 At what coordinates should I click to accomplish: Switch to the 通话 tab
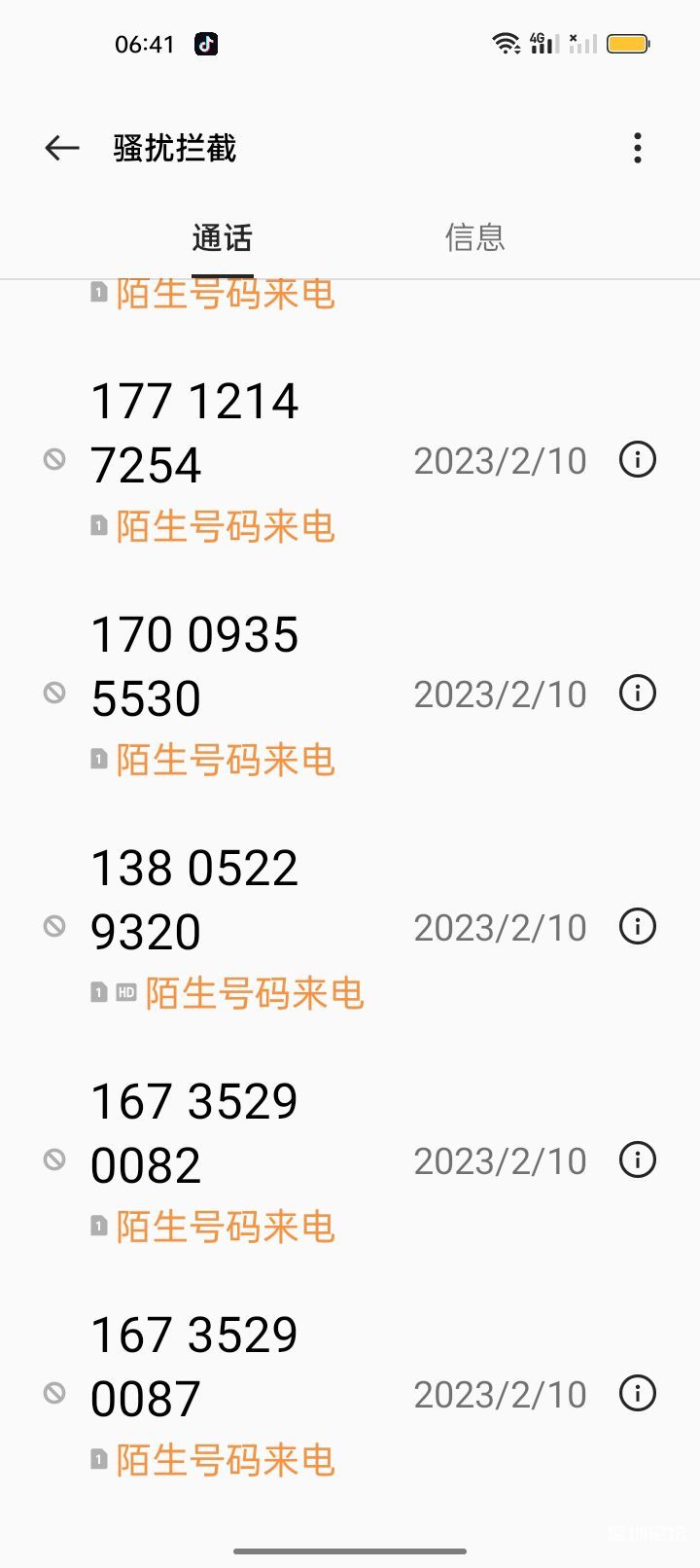tap(223, 238)
